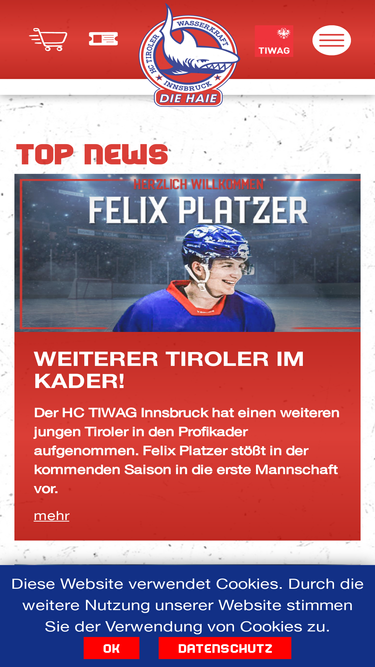375x667 pixels.
Task: Open the TIWAG sponsor link
Action: pyautogui.click(x=274, y=41)
